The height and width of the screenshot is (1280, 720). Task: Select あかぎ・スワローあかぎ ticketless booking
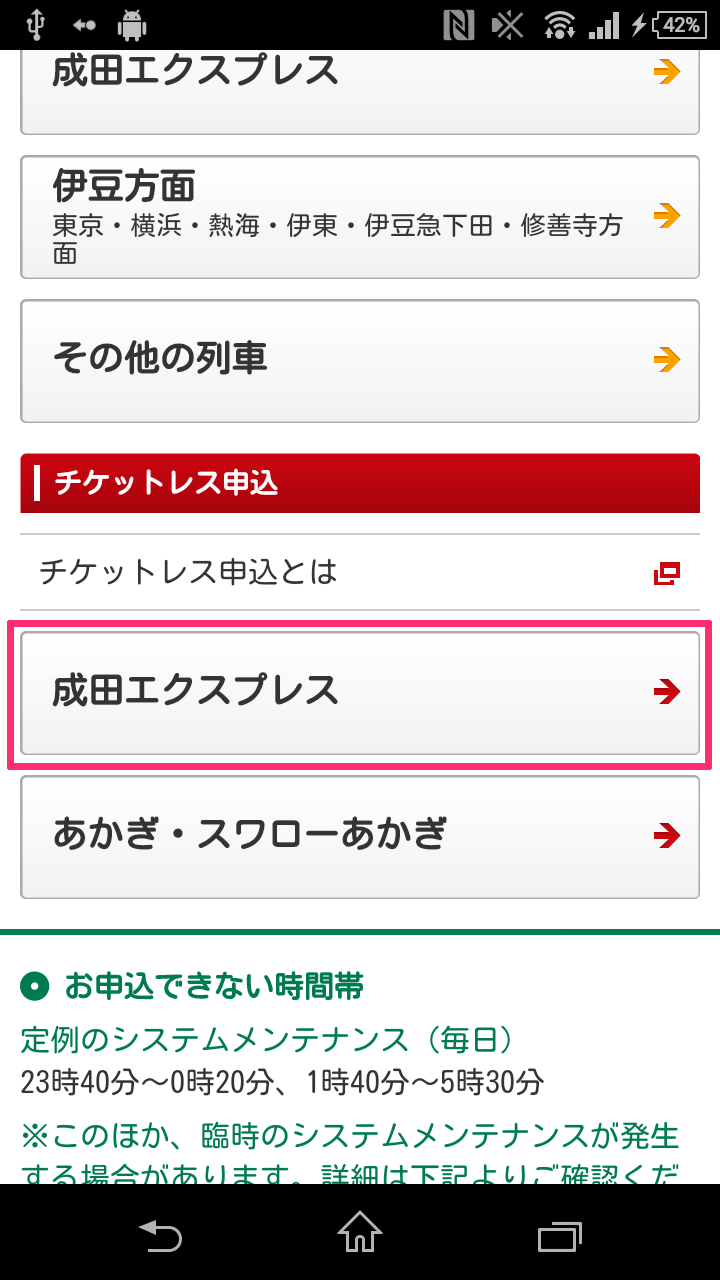click(x=360, y=836)
